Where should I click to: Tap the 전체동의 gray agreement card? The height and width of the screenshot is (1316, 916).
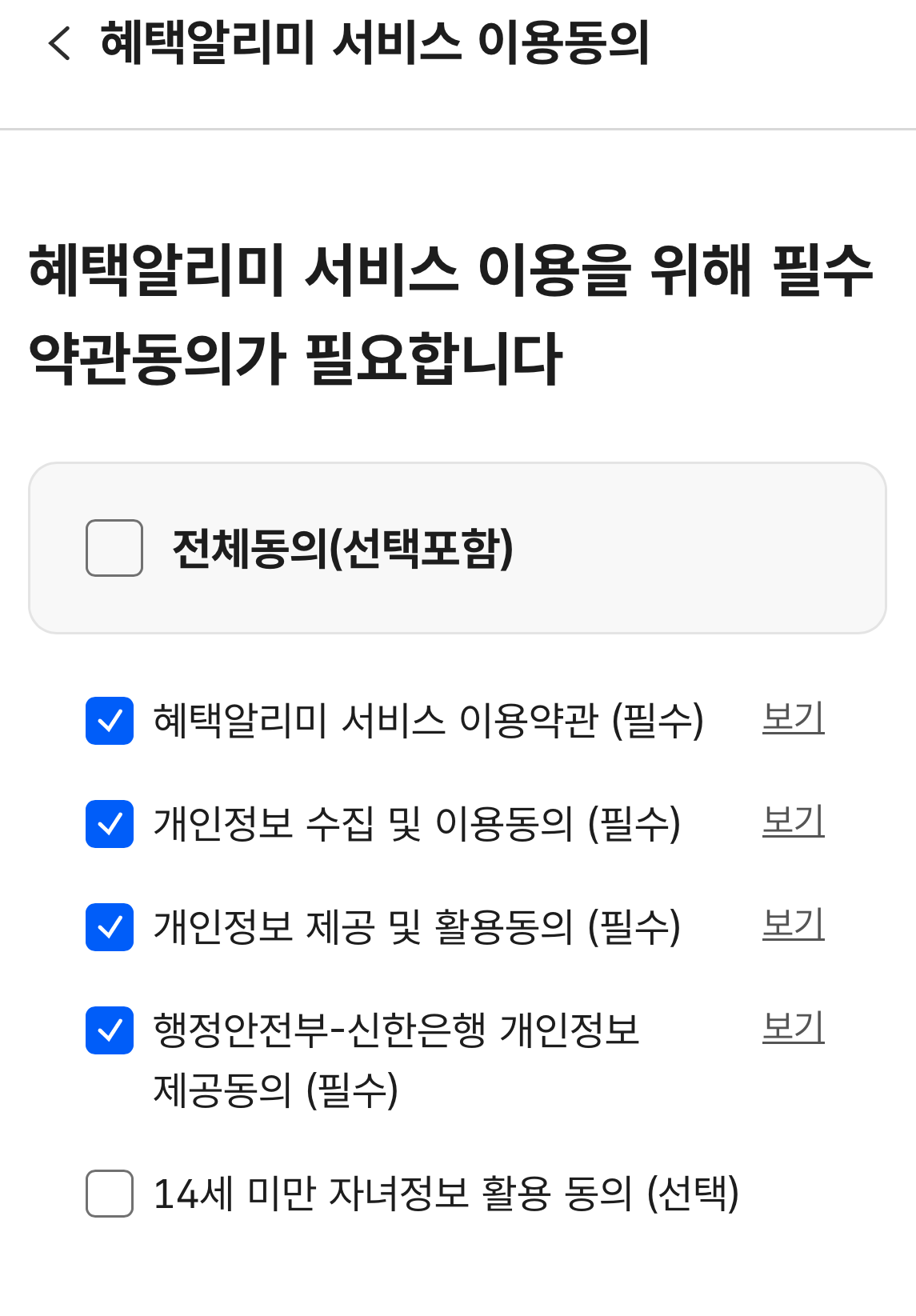[x=458, y=546]
